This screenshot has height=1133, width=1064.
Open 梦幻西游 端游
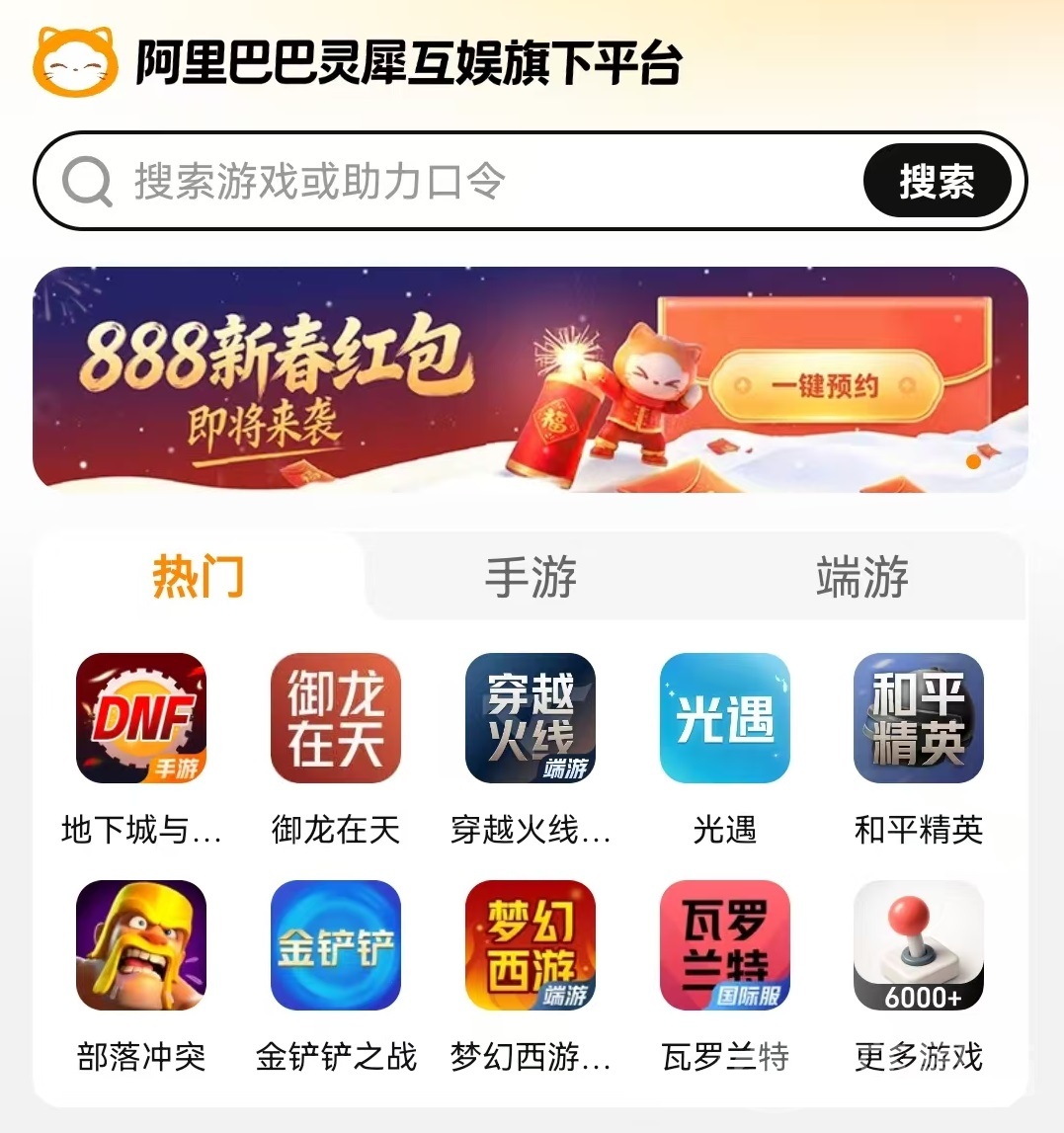click(531, 945)
